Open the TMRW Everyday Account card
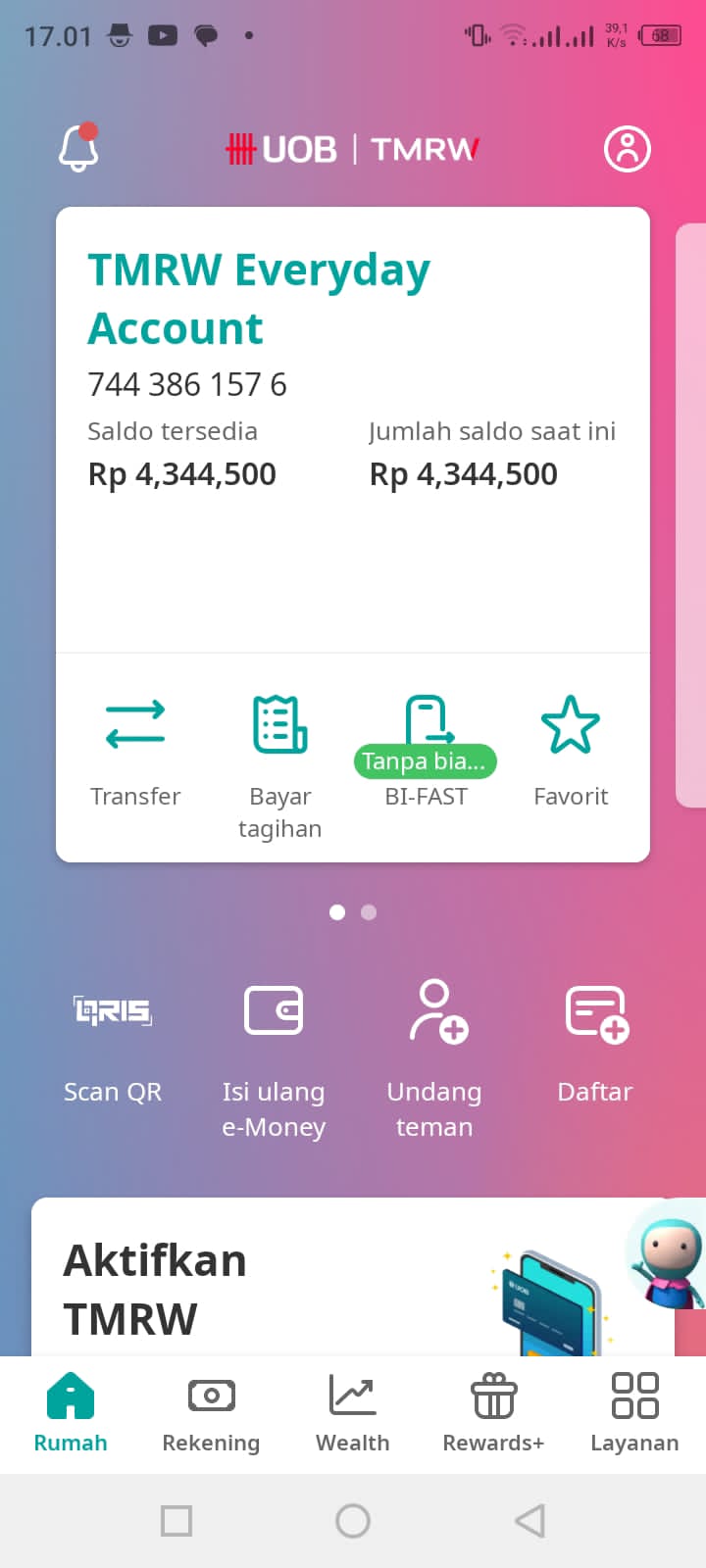The image size is (706, 1568). point(353,429)
